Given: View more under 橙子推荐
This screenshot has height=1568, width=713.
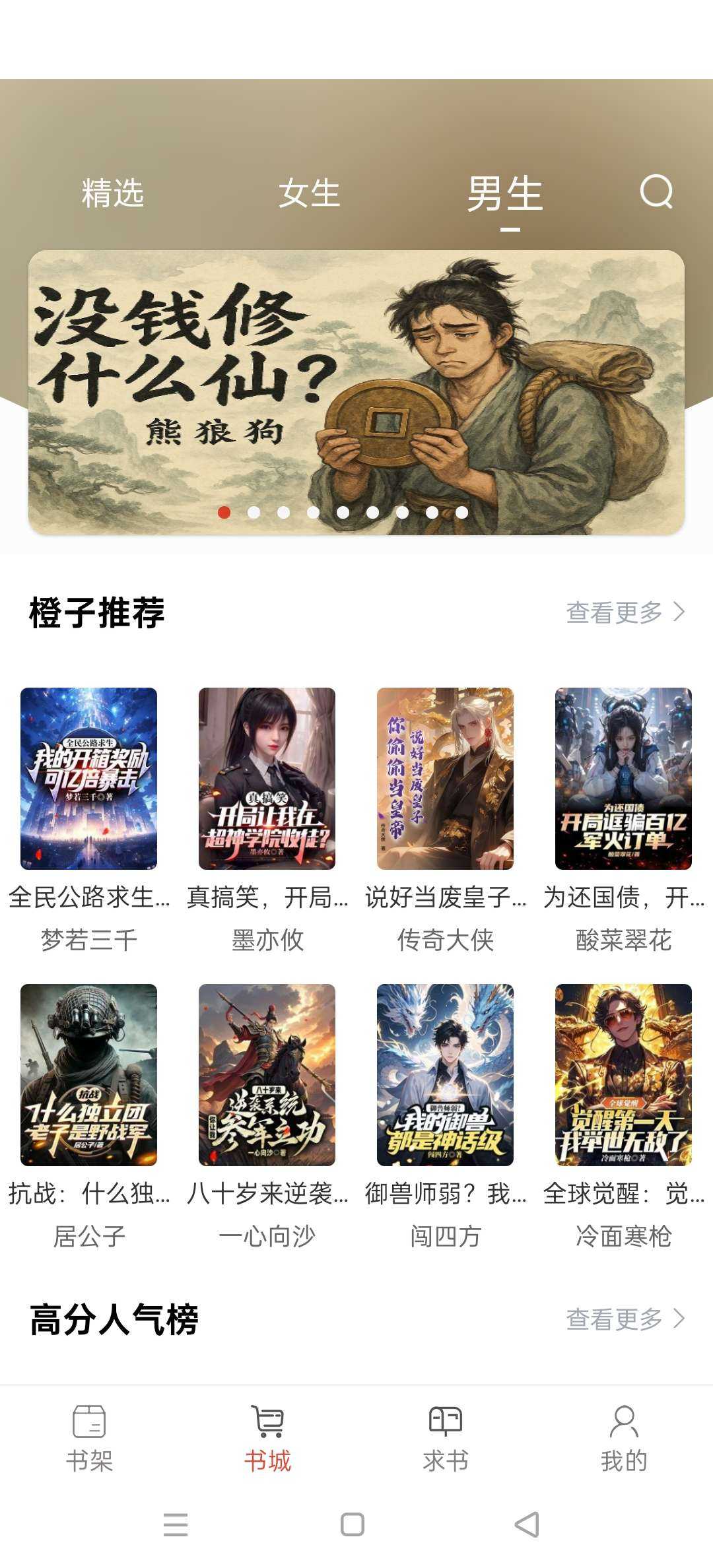Looking at the screenshot, I should 625,612.
